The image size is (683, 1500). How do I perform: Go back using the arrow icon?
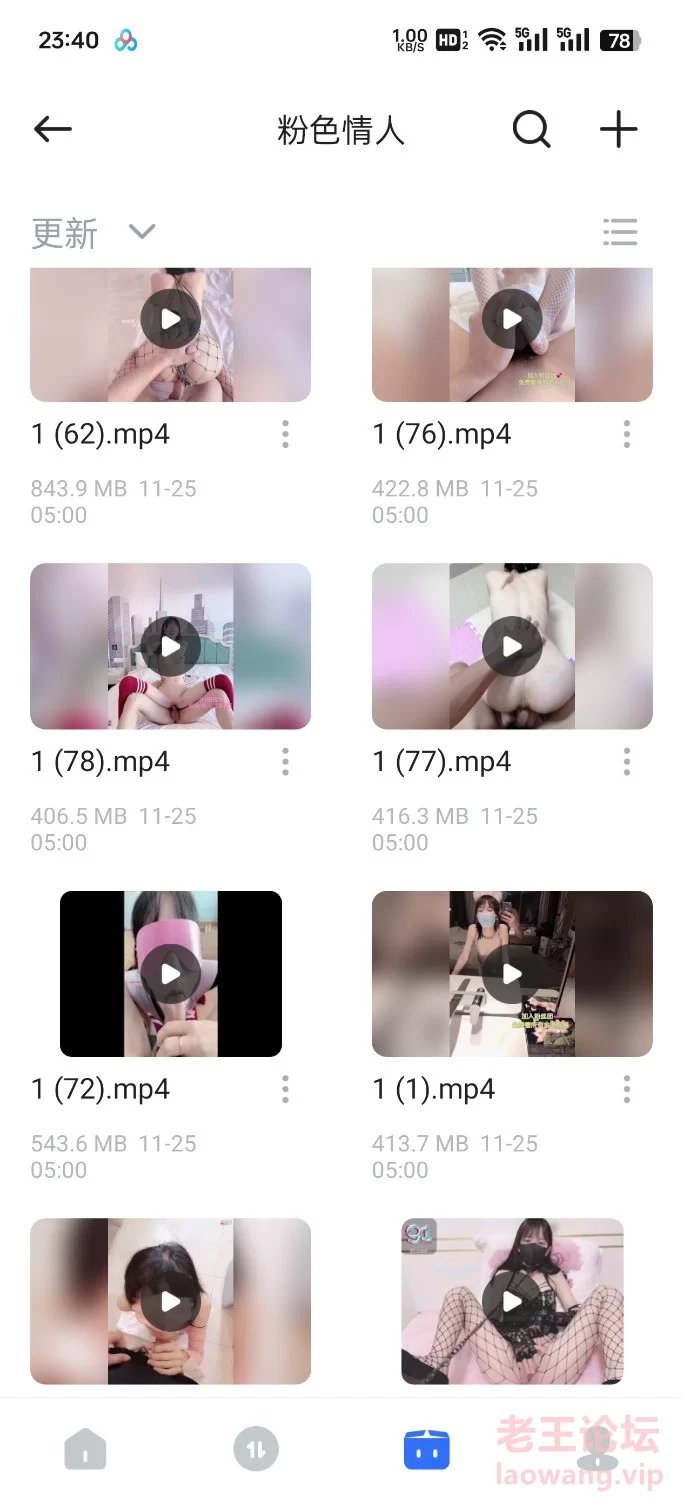coord(53,129)
